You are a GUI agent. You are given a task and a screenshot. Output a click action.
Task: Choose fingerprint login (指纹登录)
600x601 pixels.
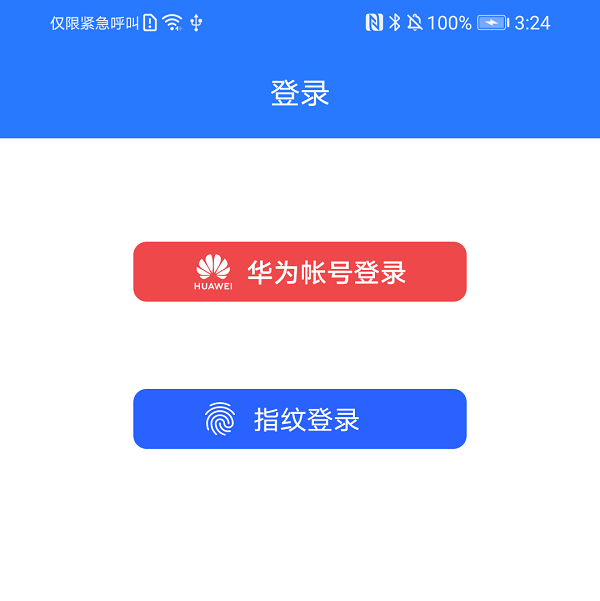(x=300, y=419)
